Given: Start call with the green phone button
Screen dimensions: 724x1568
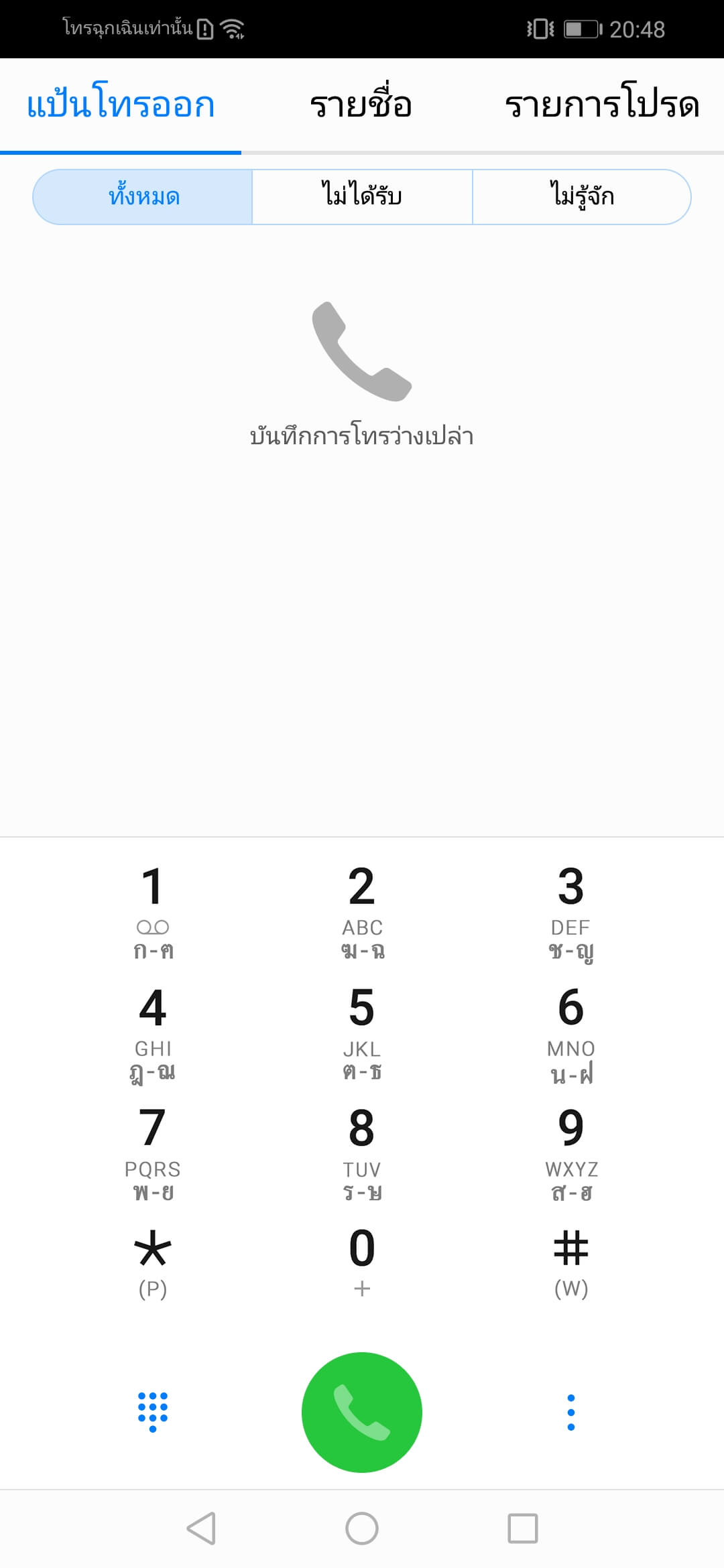Looking at the screenshot, I should click(x=362, y=1413).
